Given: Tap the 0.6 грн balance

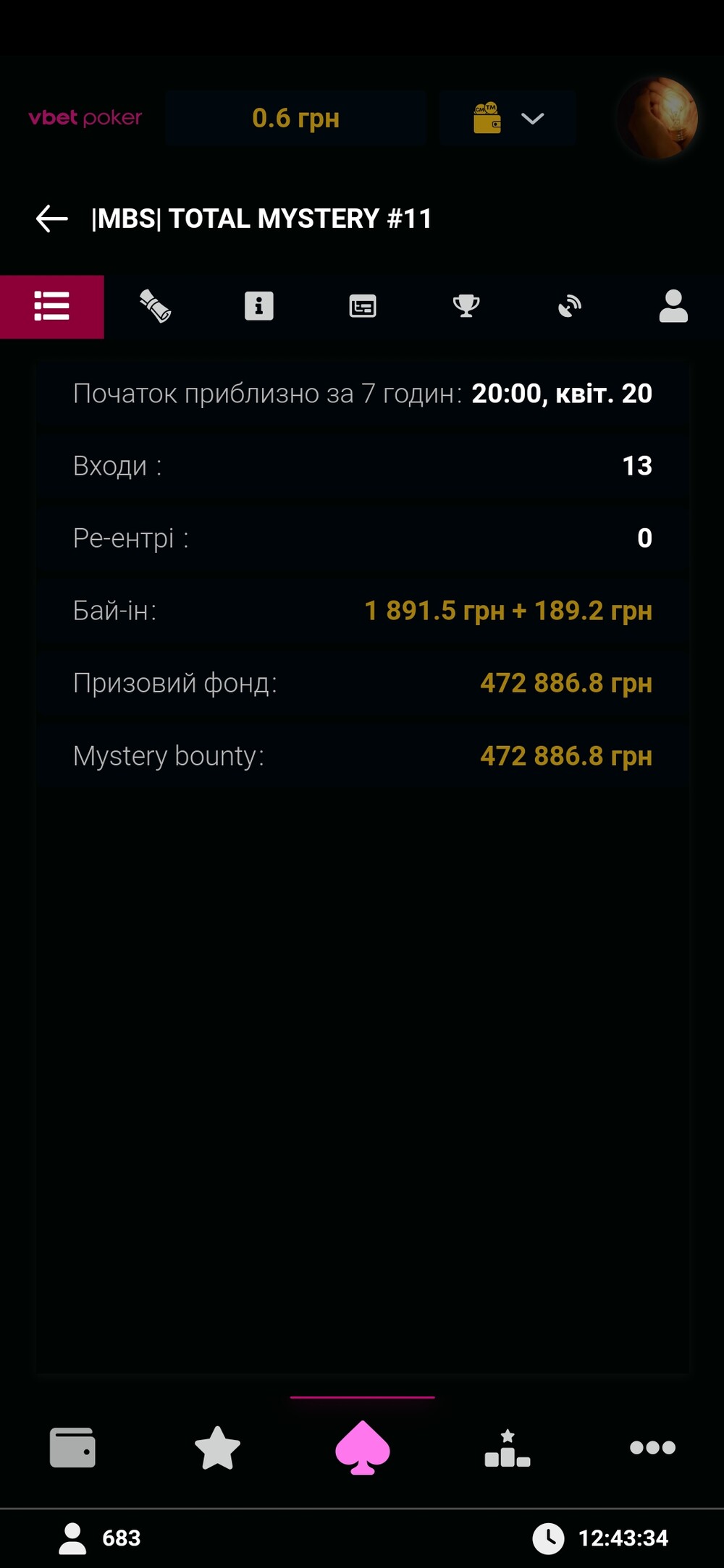Looking at the screenshot, I should tap(295, 118).
